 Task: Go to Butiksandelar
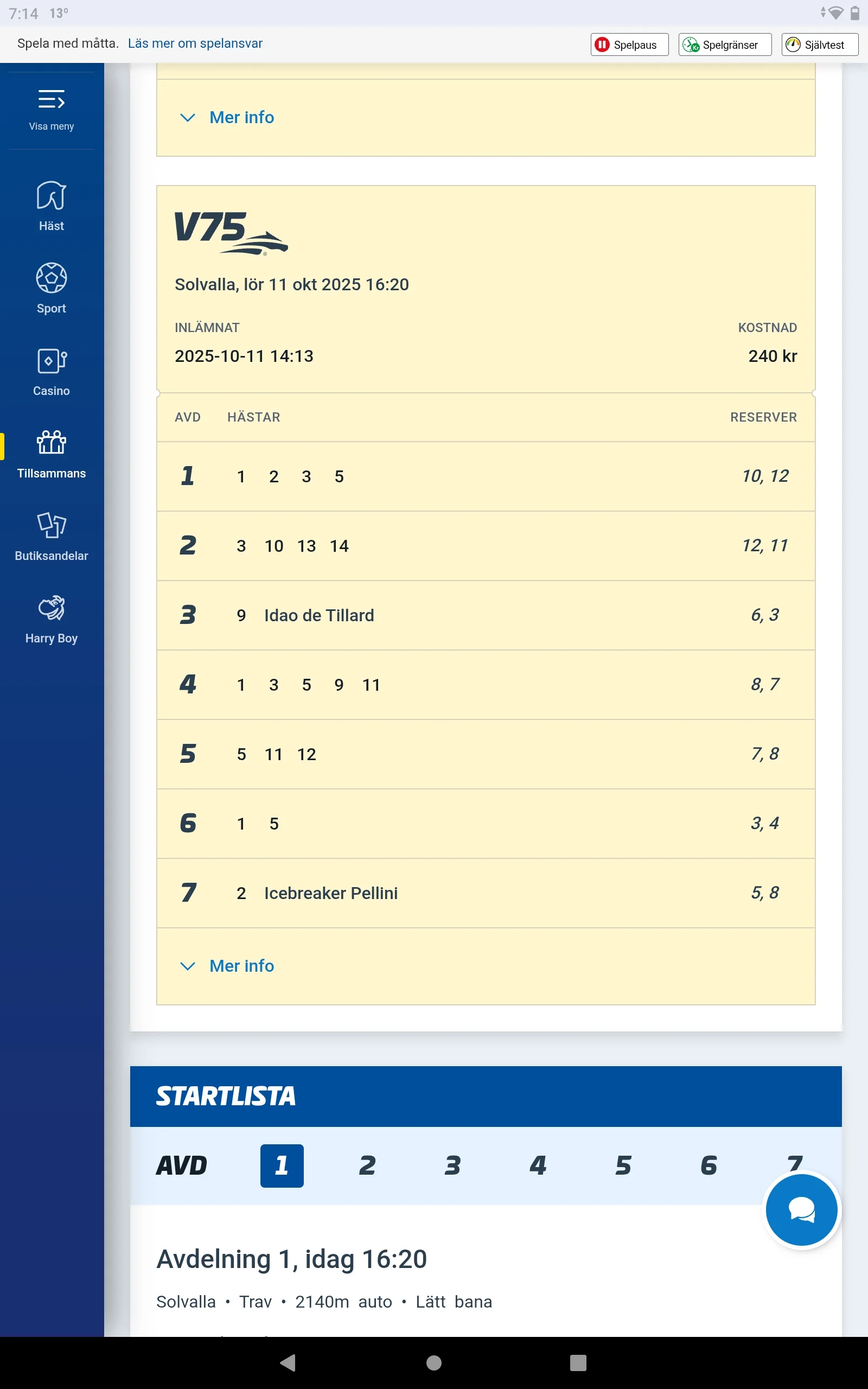tap(51, 536)
